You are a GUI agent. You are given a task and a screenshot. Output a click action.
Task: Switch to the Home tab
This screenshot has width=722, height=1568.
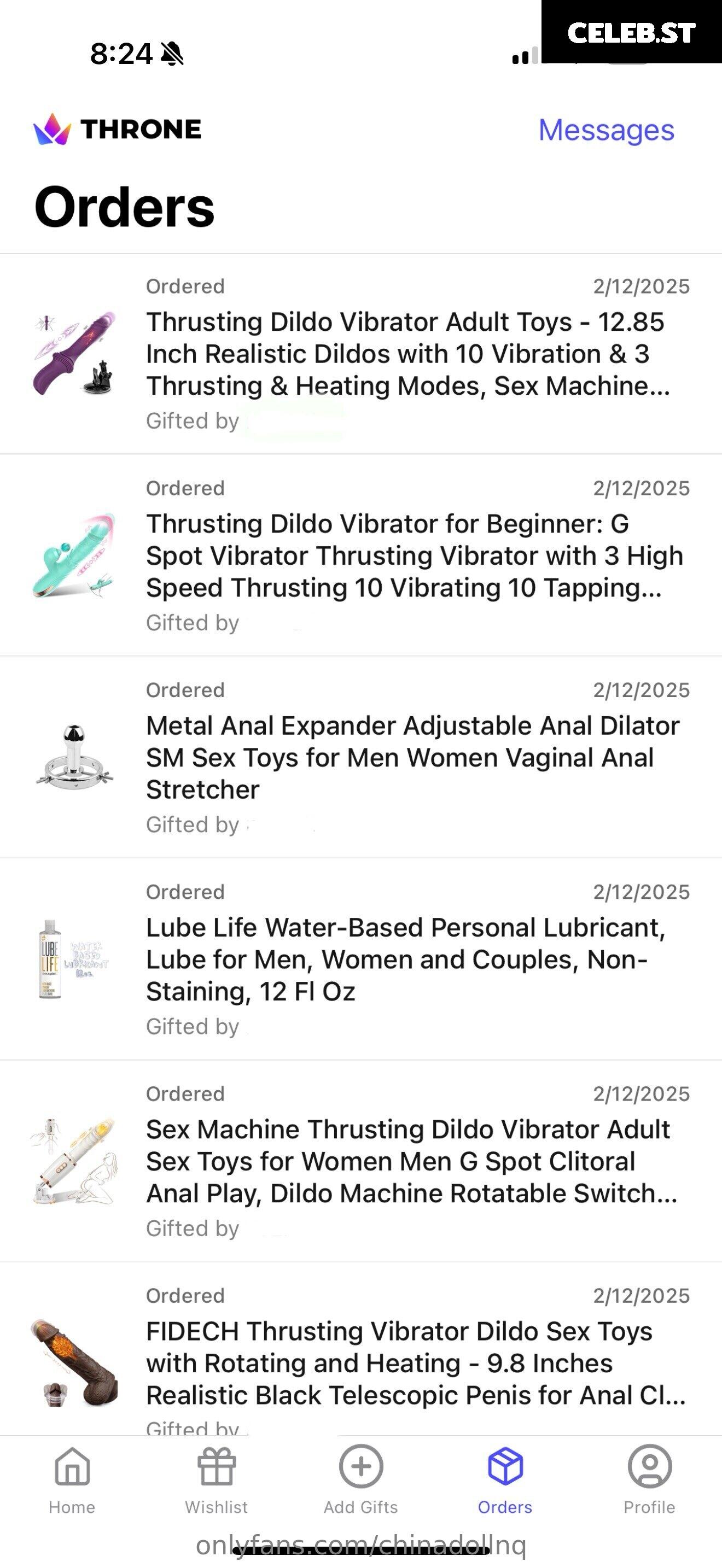point(72,1481)
